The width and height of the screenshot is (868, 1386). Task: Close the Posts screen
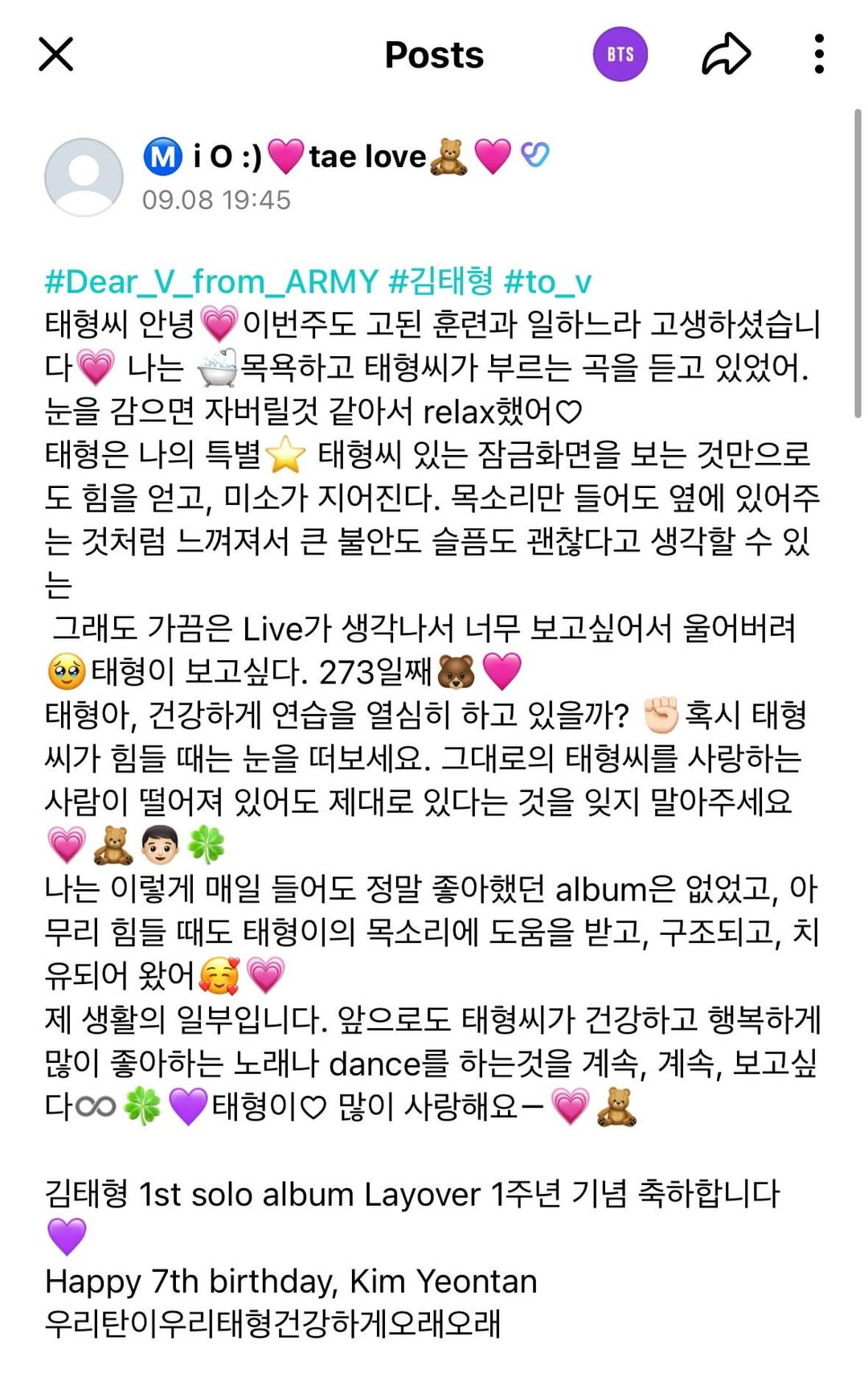pyautogui.click(x=55, y=55)
